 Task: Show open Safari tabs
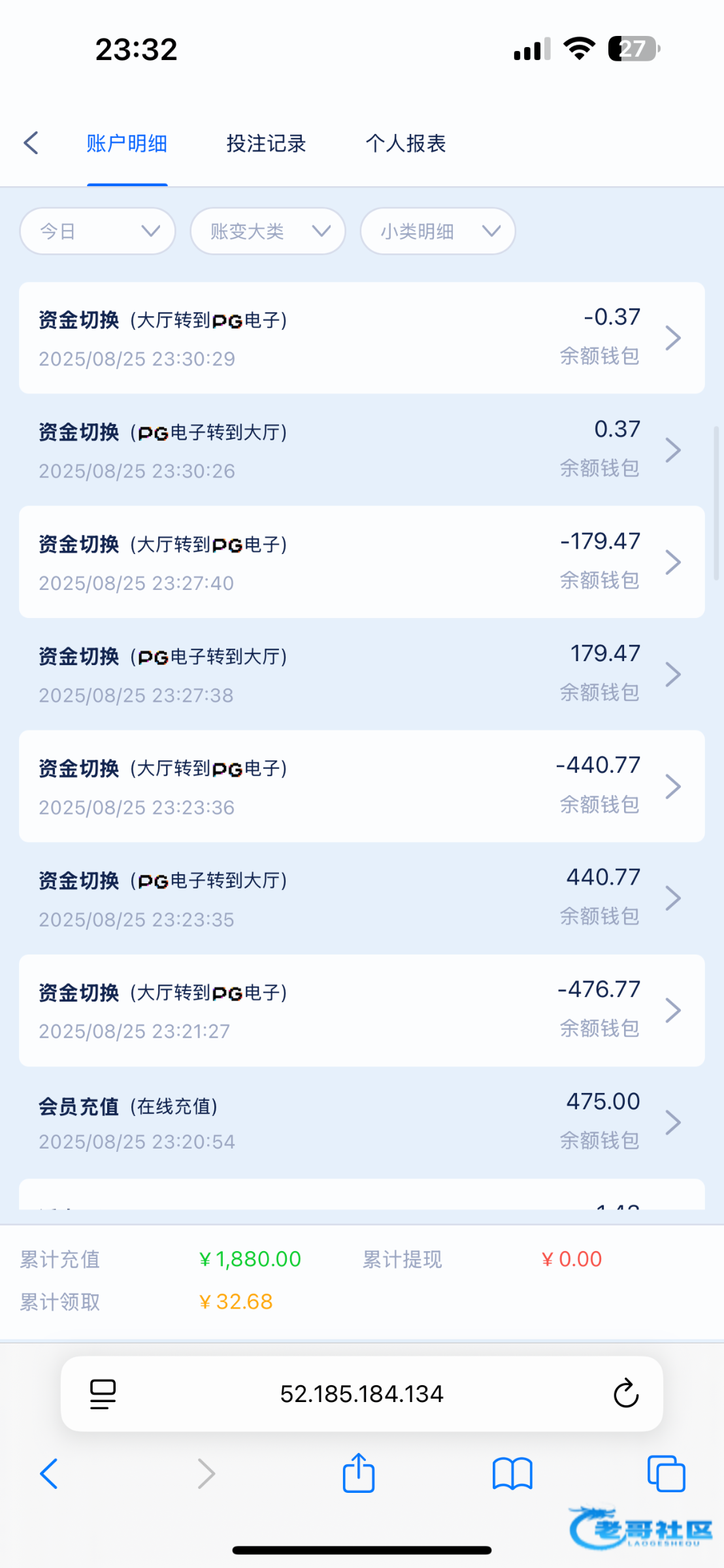click(x=666, y=1474)
